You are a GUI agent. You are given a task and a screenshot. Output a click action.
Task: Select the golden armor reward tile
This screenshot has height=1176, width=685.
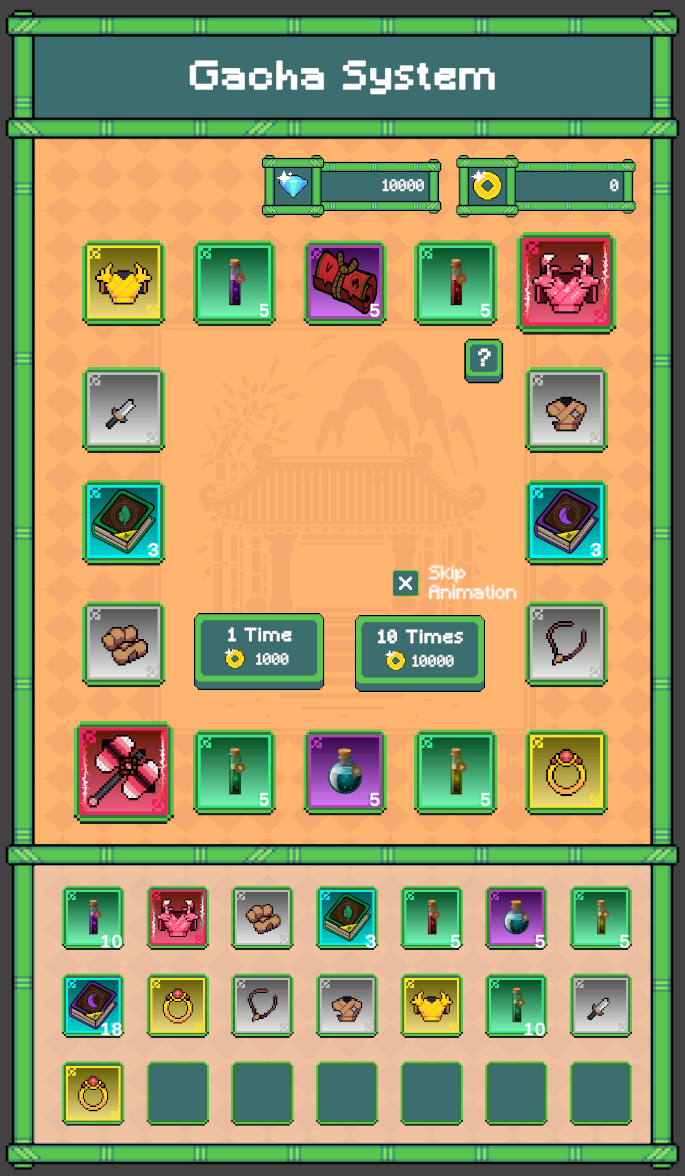pos(123,283)
